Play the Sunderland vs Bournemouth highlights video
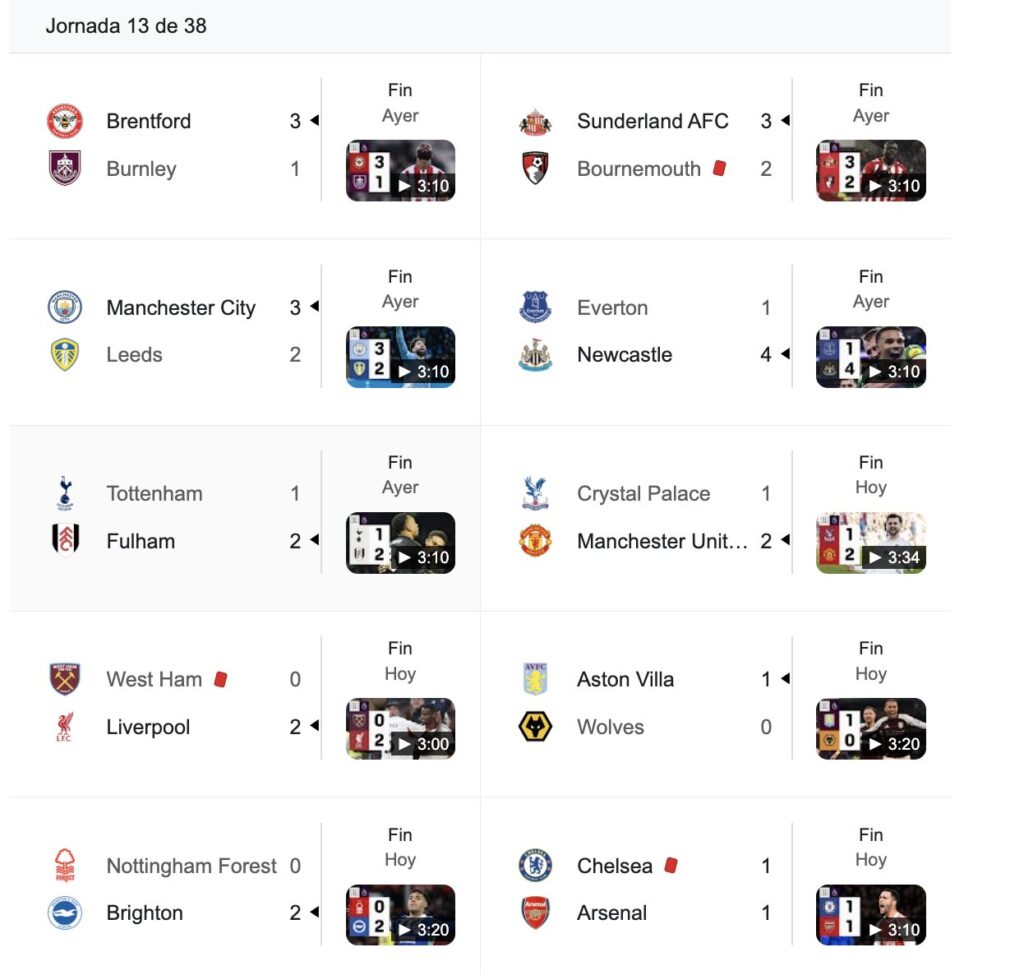 [870, 171]
